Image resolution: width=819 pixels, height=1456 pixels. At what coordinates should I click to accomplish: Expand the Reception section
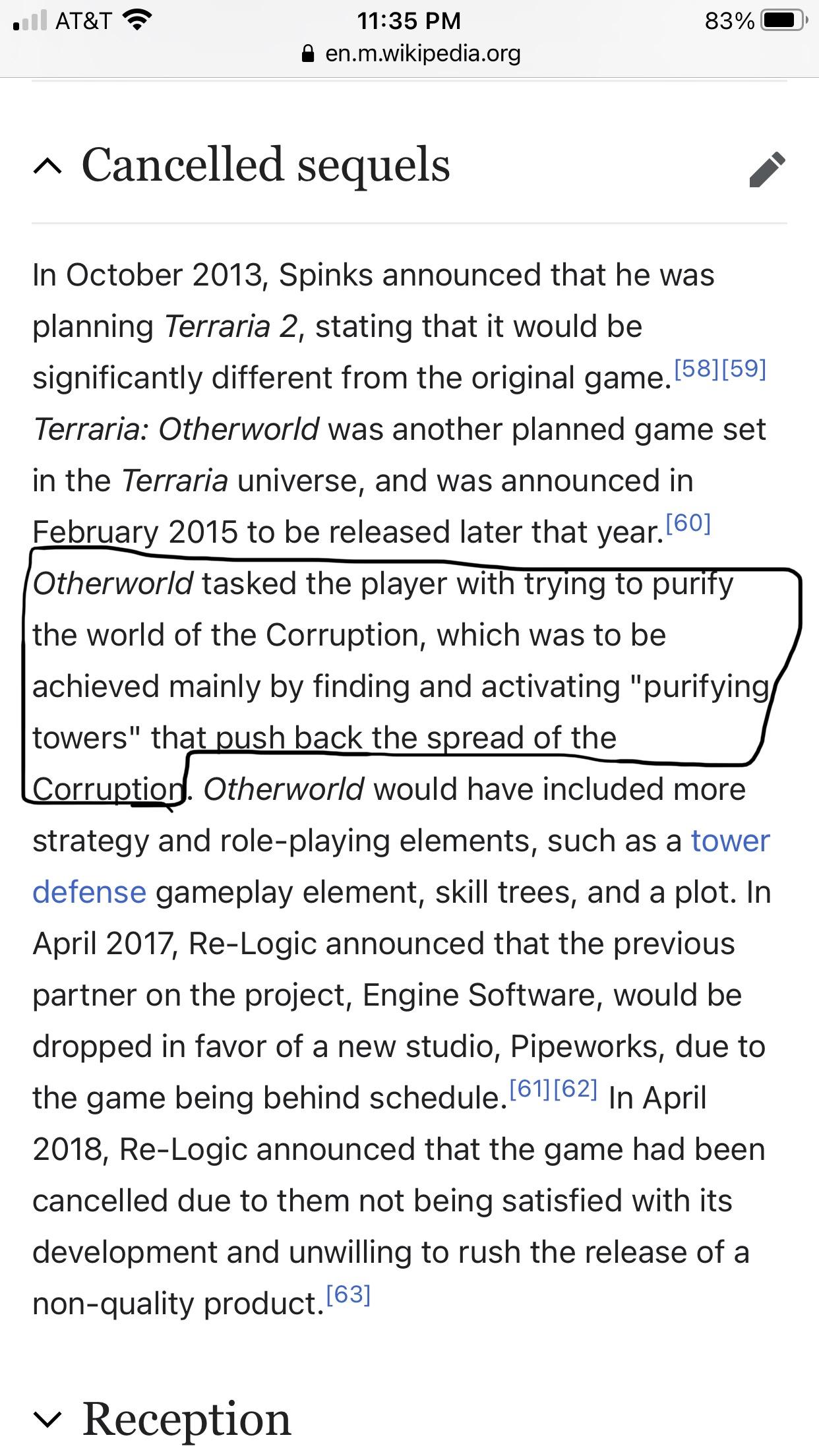[48, 1419]
